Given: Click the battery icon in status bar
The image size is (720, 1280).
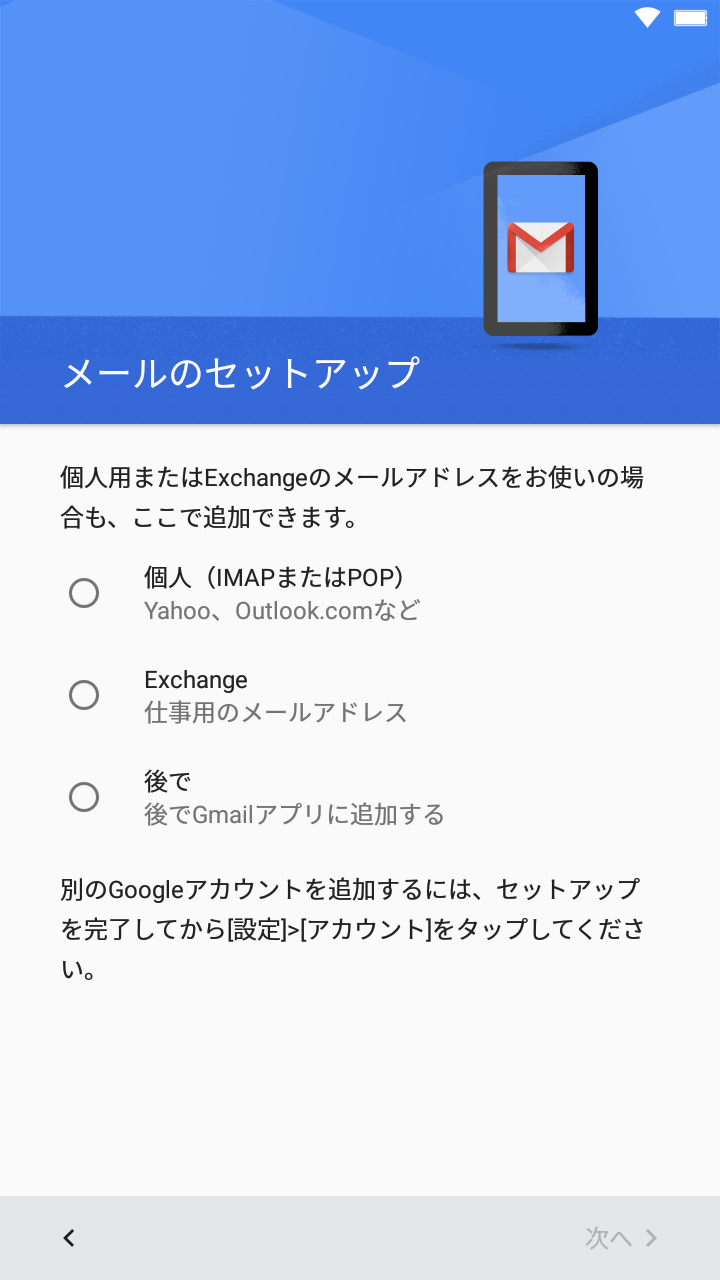Looking at the screenshot, I should (689, 16).
